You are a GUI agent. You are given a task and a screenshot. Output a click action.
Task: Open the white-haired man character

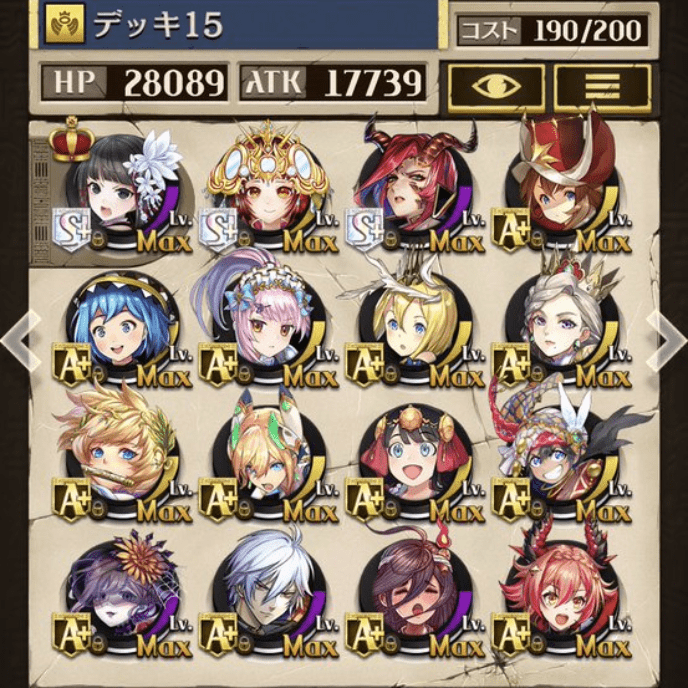tap(265, 595)
